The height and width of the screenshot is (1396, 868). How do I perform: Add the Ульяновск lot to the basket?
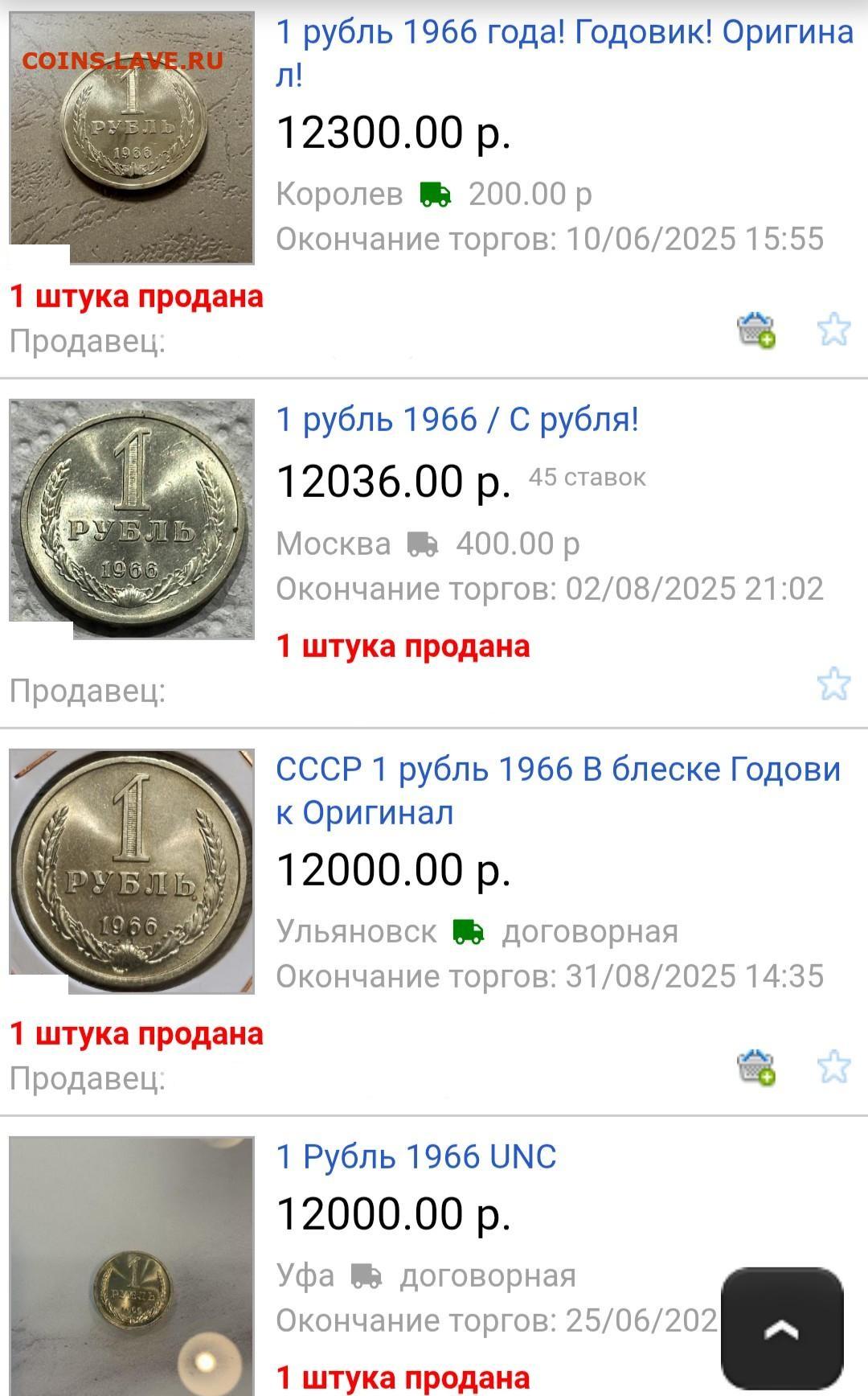(x=756, y=1067)
